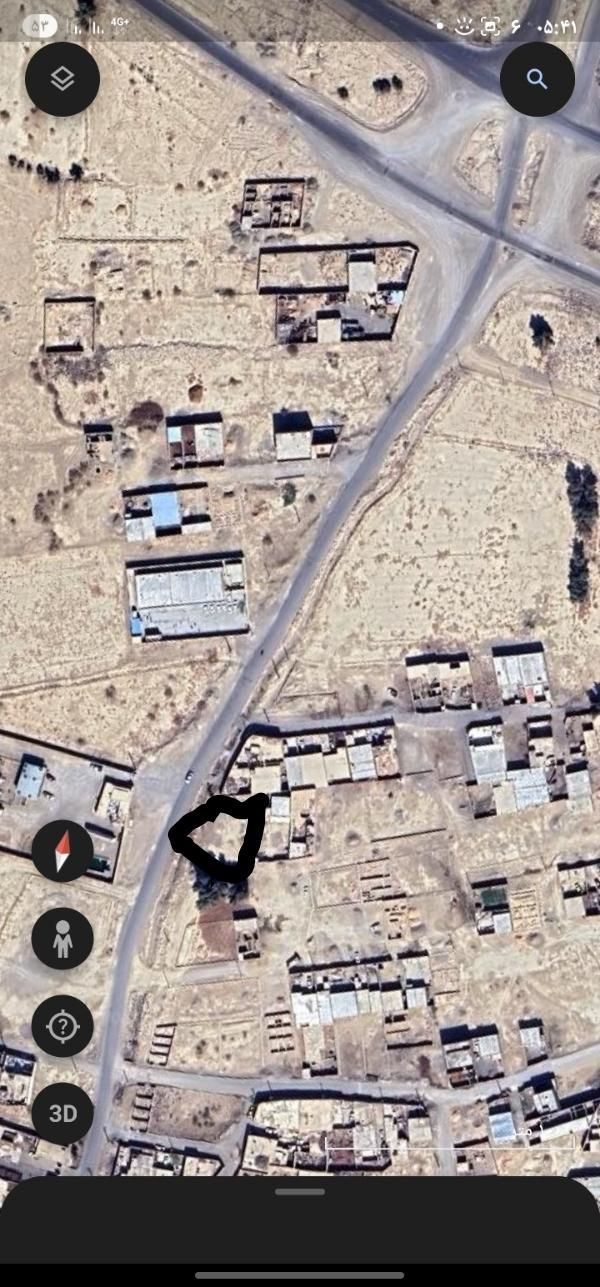Activate the Street View pegman
This screenshot has width=600, height=1287.
click(x=62, y=938)
